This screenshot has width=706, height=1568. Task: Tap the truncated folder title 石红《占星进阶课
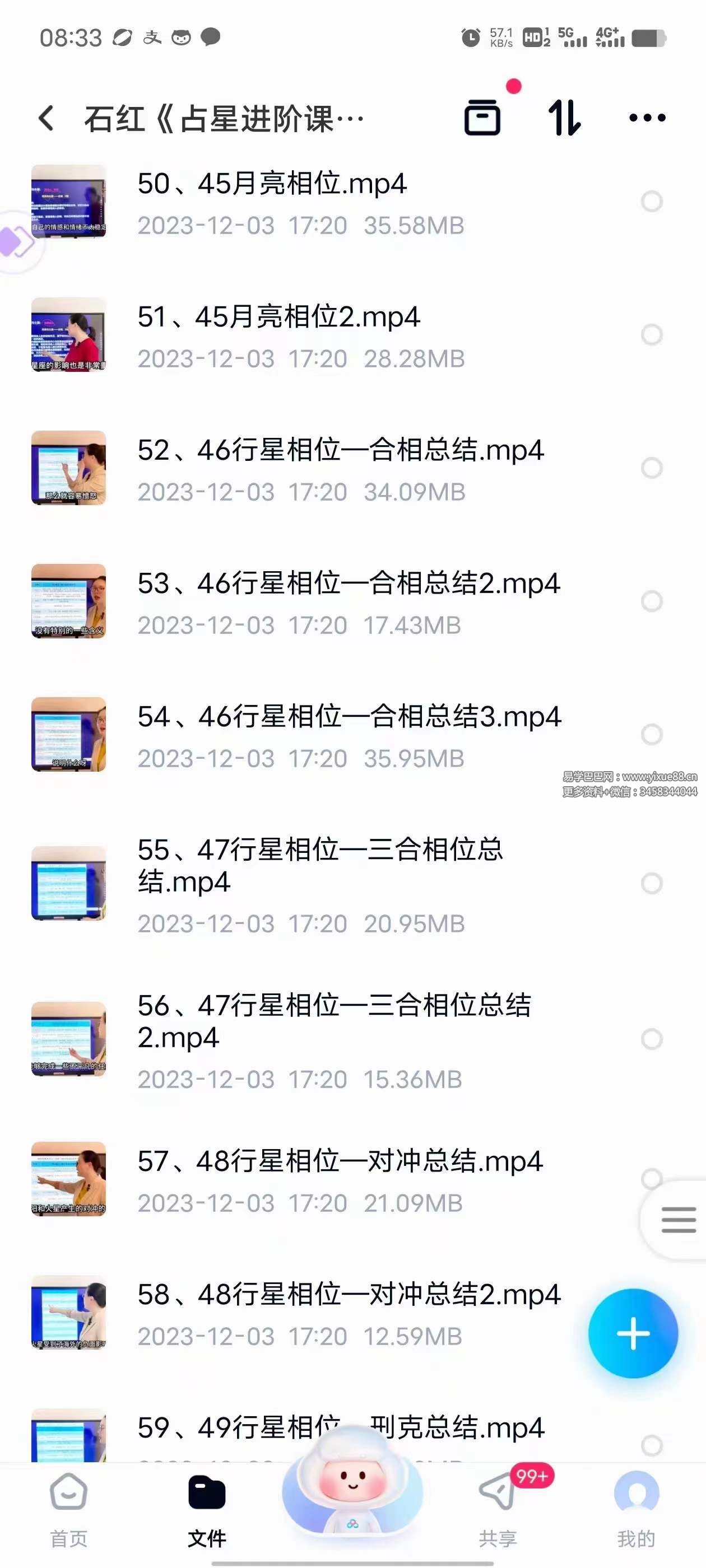[x=219, y=117]
